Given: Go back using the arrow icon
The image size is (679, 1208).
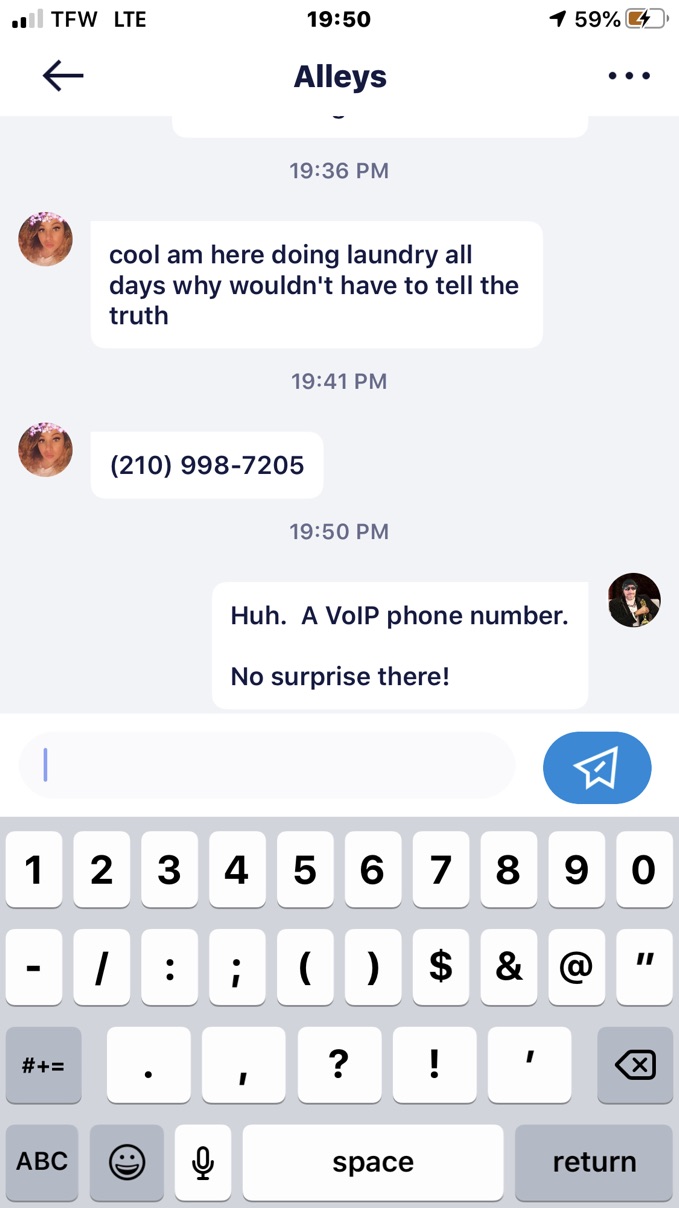Looking at the screenshot, I should tap(63, 76).
